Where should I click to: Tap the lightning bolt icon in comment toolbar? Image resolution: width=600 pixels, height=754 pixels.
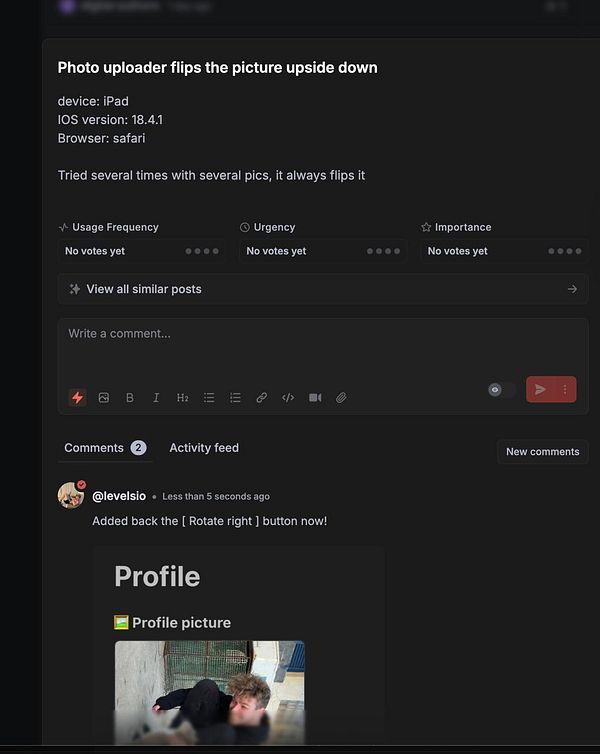(x=77, y=398)
